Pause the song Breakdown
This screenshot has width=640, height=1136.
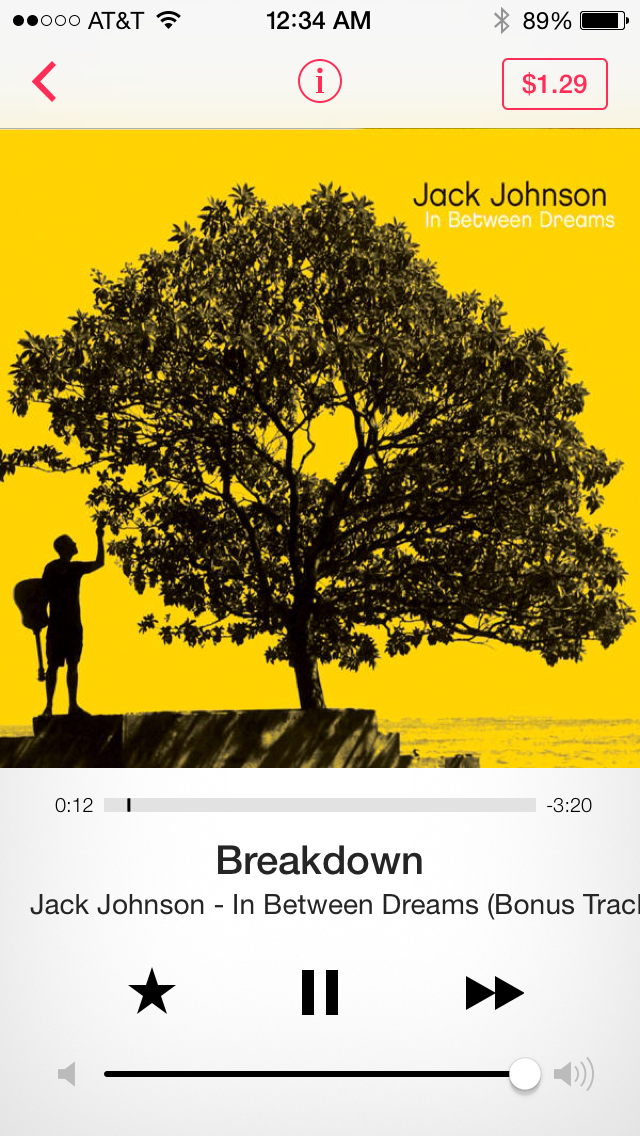(320, 992)
